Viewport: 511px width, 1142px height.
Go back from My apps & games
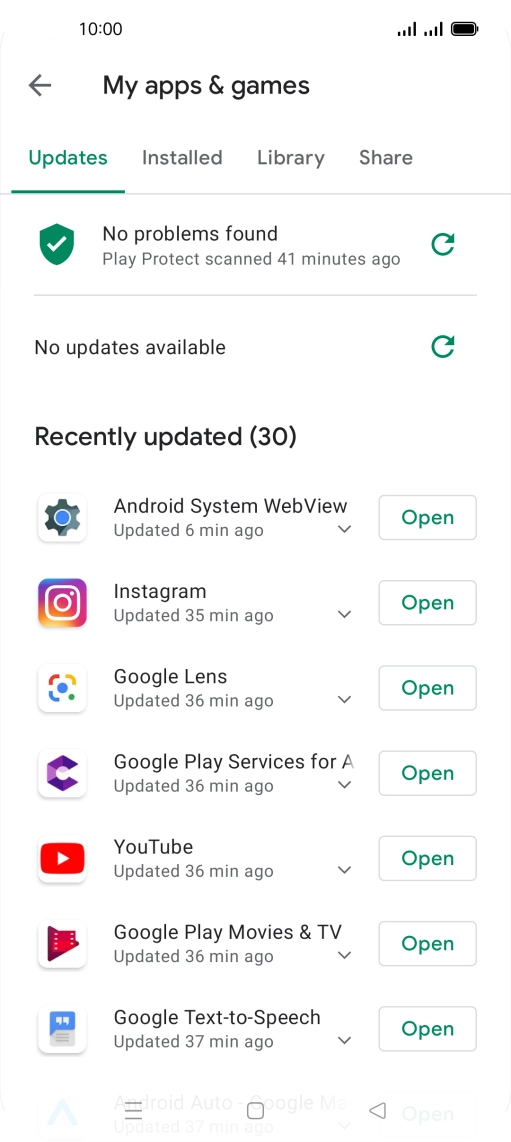[x=40, y=85]
